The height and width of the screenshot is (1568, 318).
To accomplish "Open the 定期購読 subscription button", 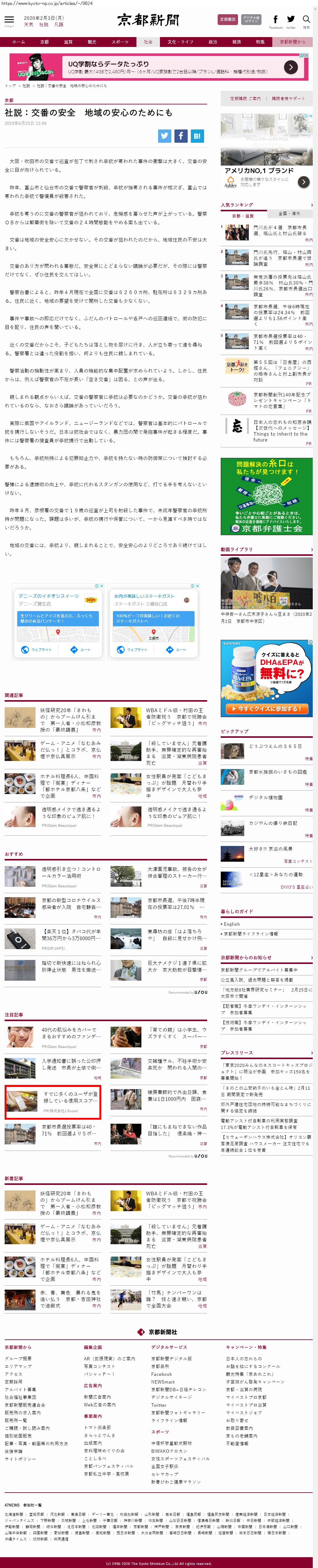I will (228, 19).
